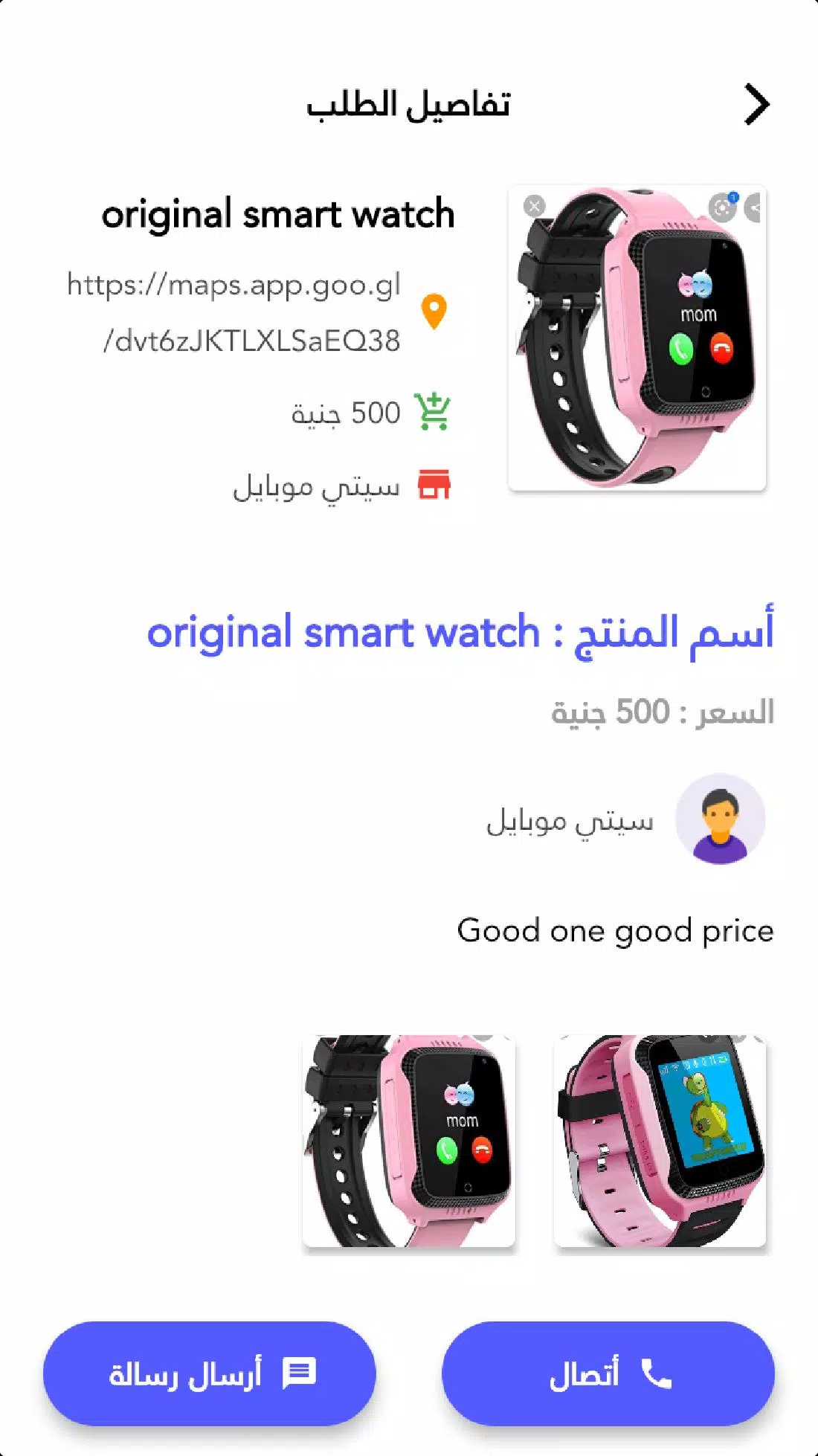View the gallery photo with the turtle screen
Screen dimensions: 818x1456
(x=660, y=1141)
